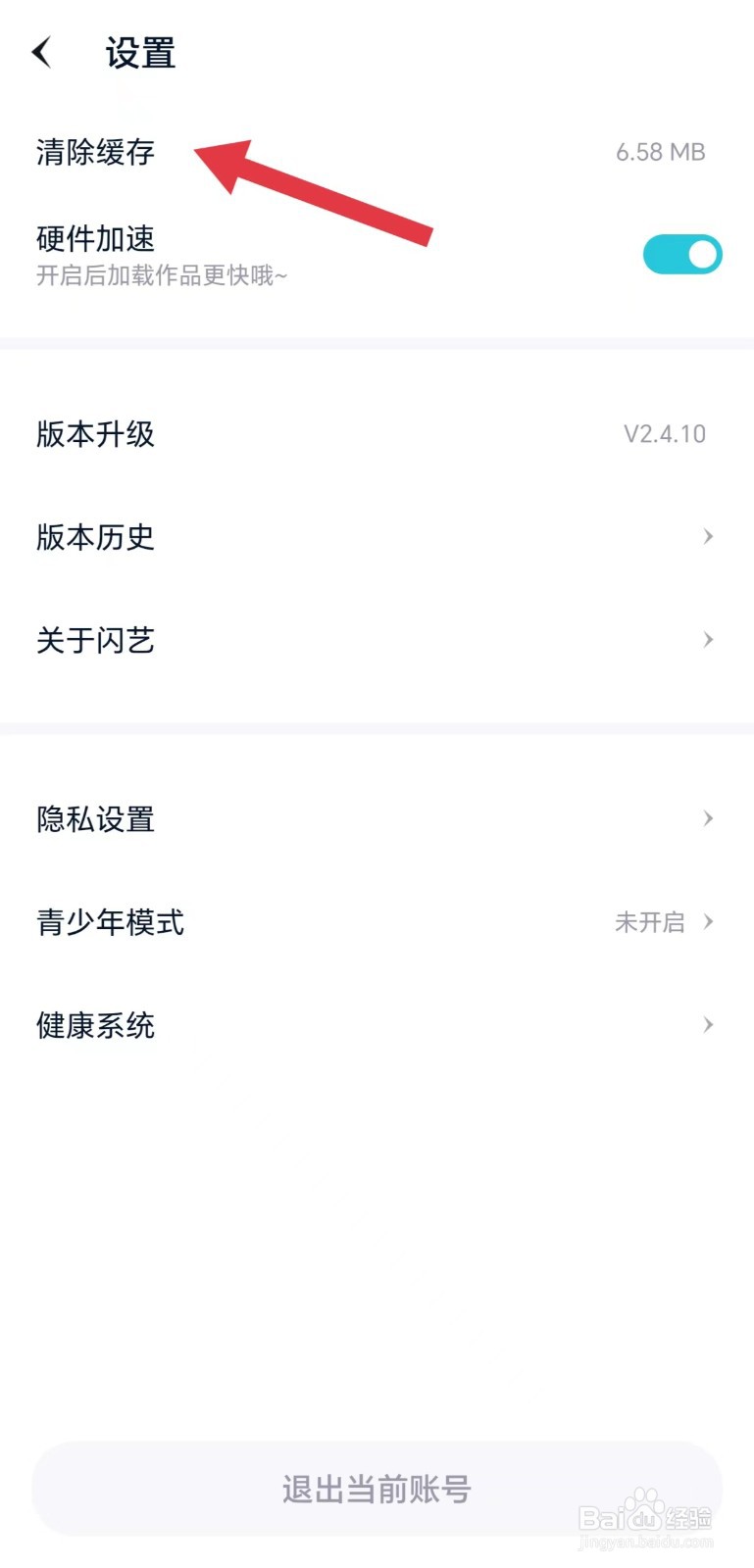Check for updates via 版本升级

click(96, 434)
